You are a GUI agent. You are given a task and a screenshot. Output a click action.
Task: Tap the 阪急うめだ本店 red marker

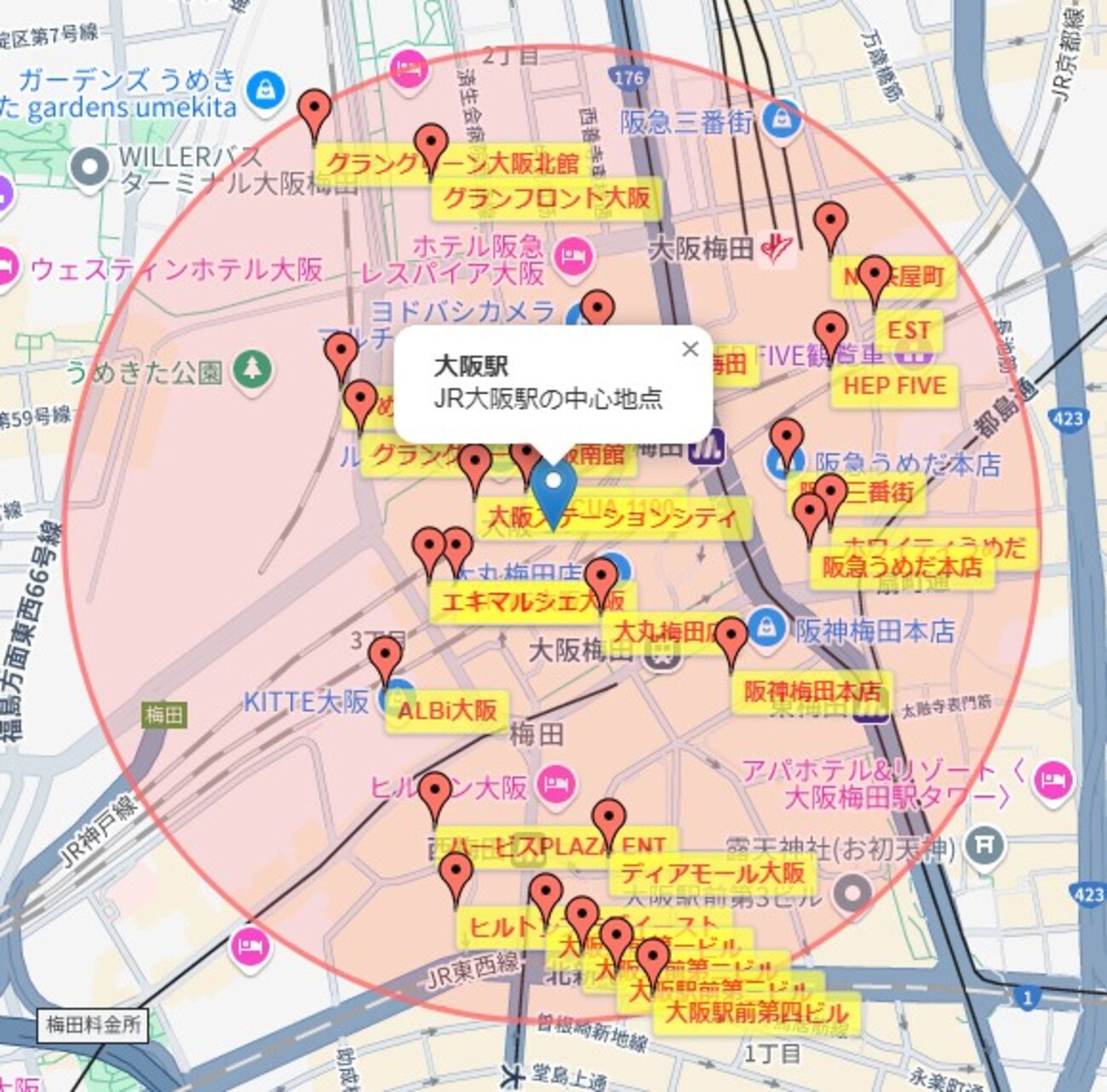tap(810, 515)
